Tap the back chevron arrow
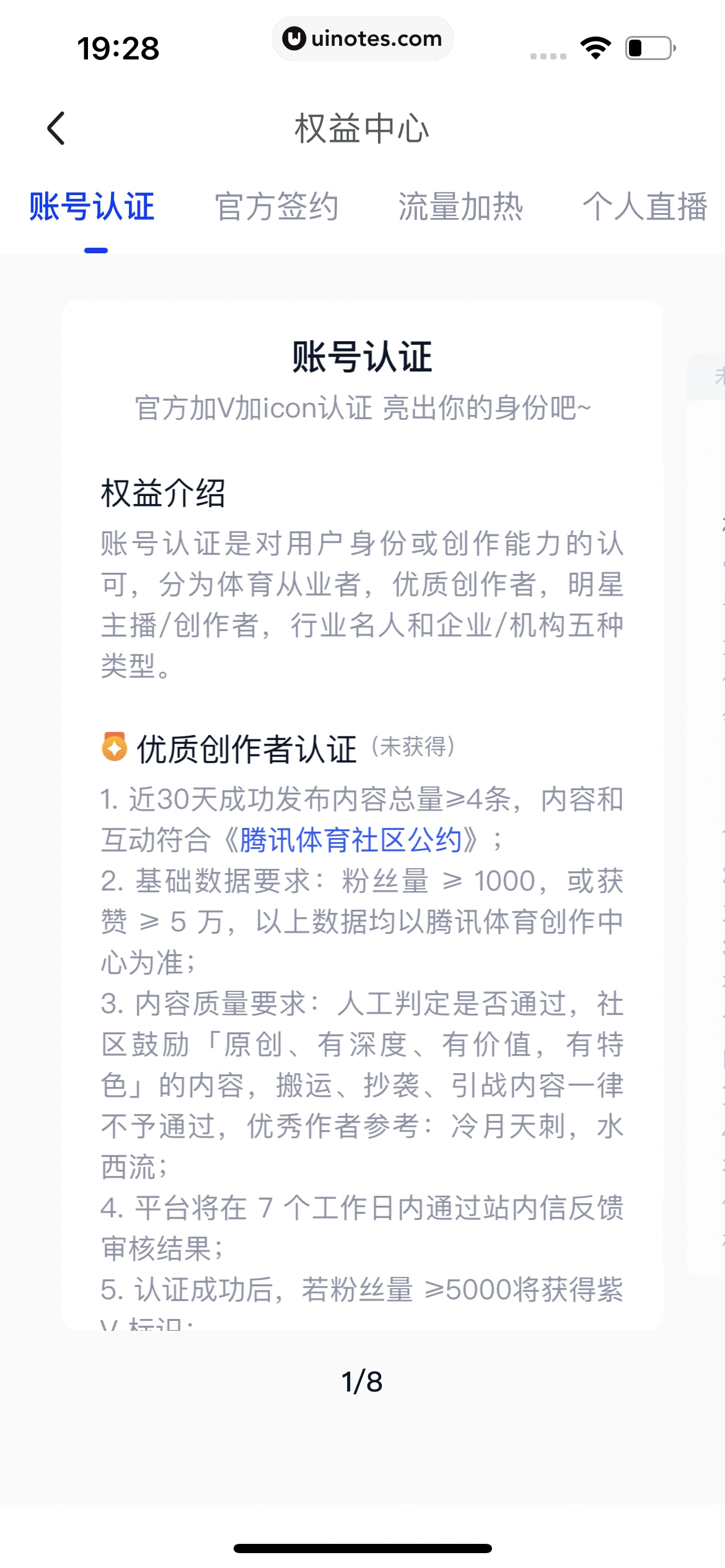 [56, 128]
